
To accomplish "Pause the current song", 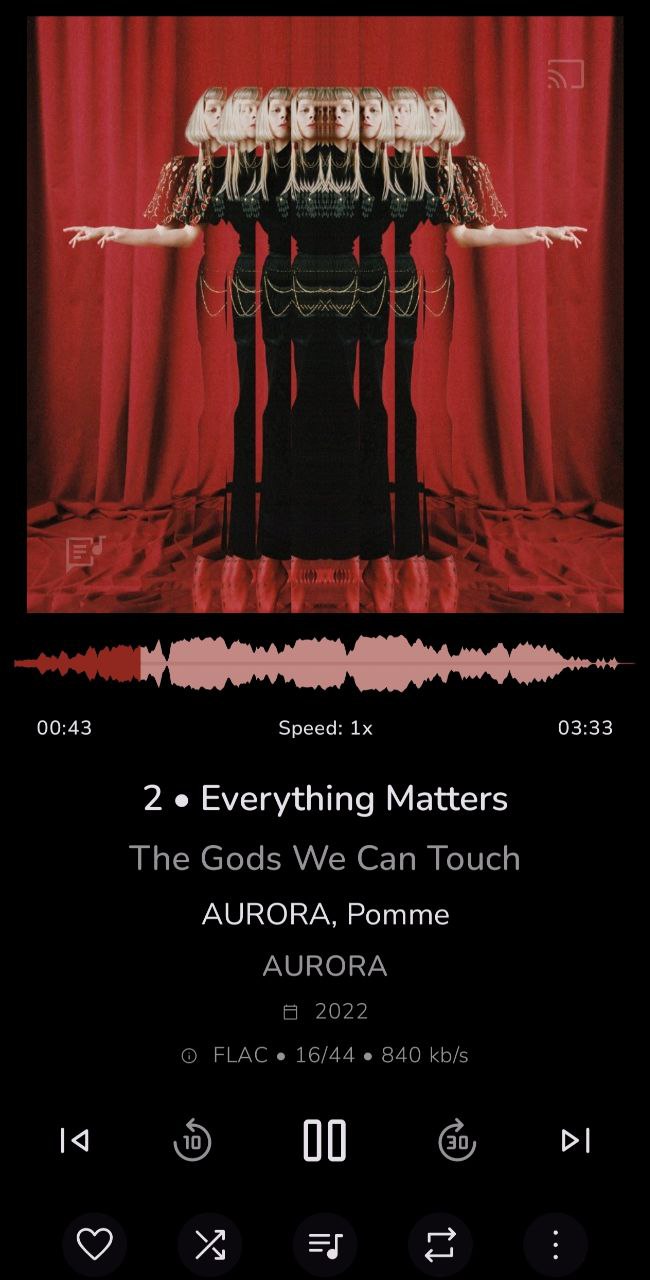I will coord(325,1140).
